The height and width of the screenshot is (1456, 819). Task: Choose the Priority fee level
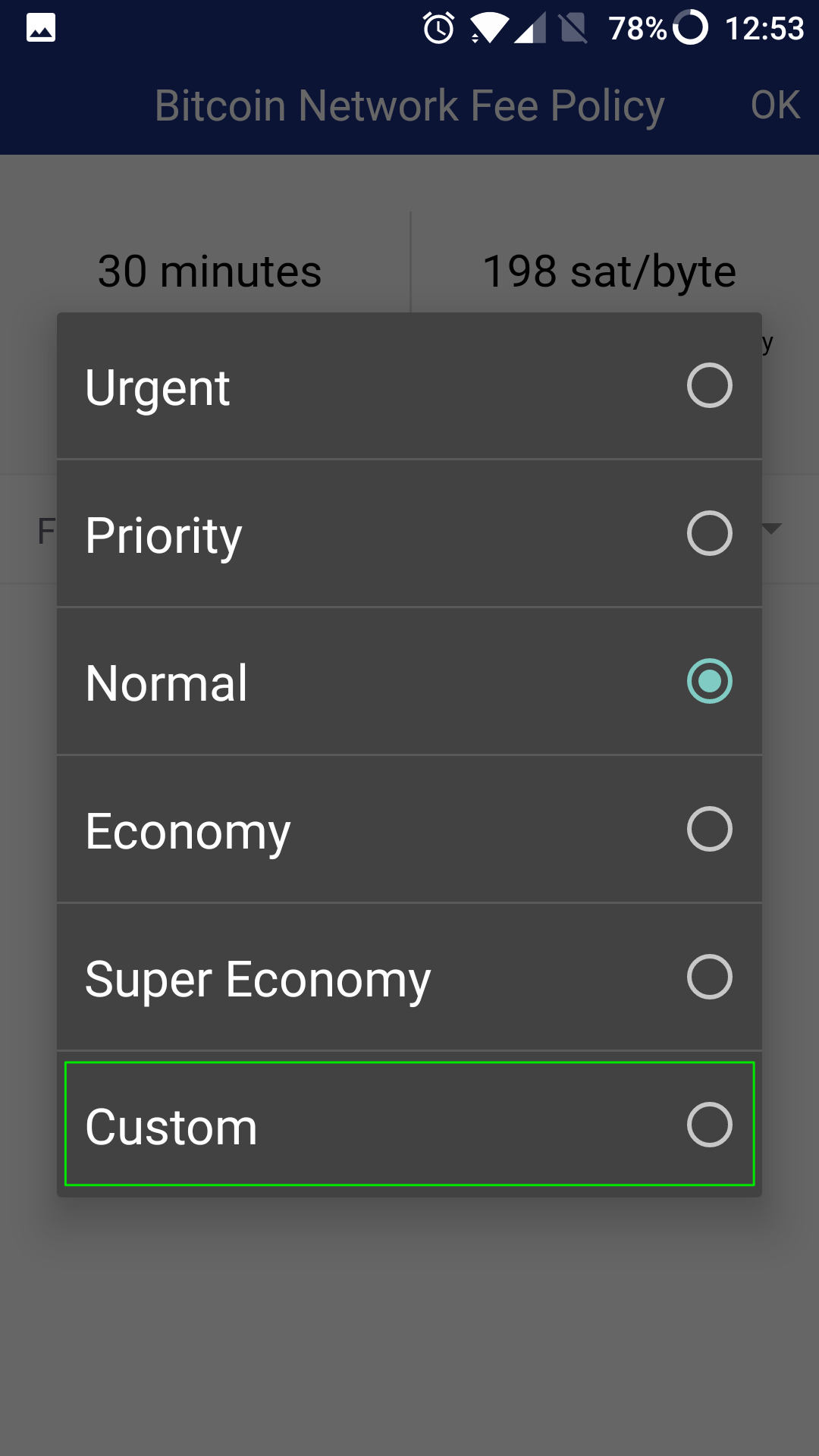pos(409,534)
